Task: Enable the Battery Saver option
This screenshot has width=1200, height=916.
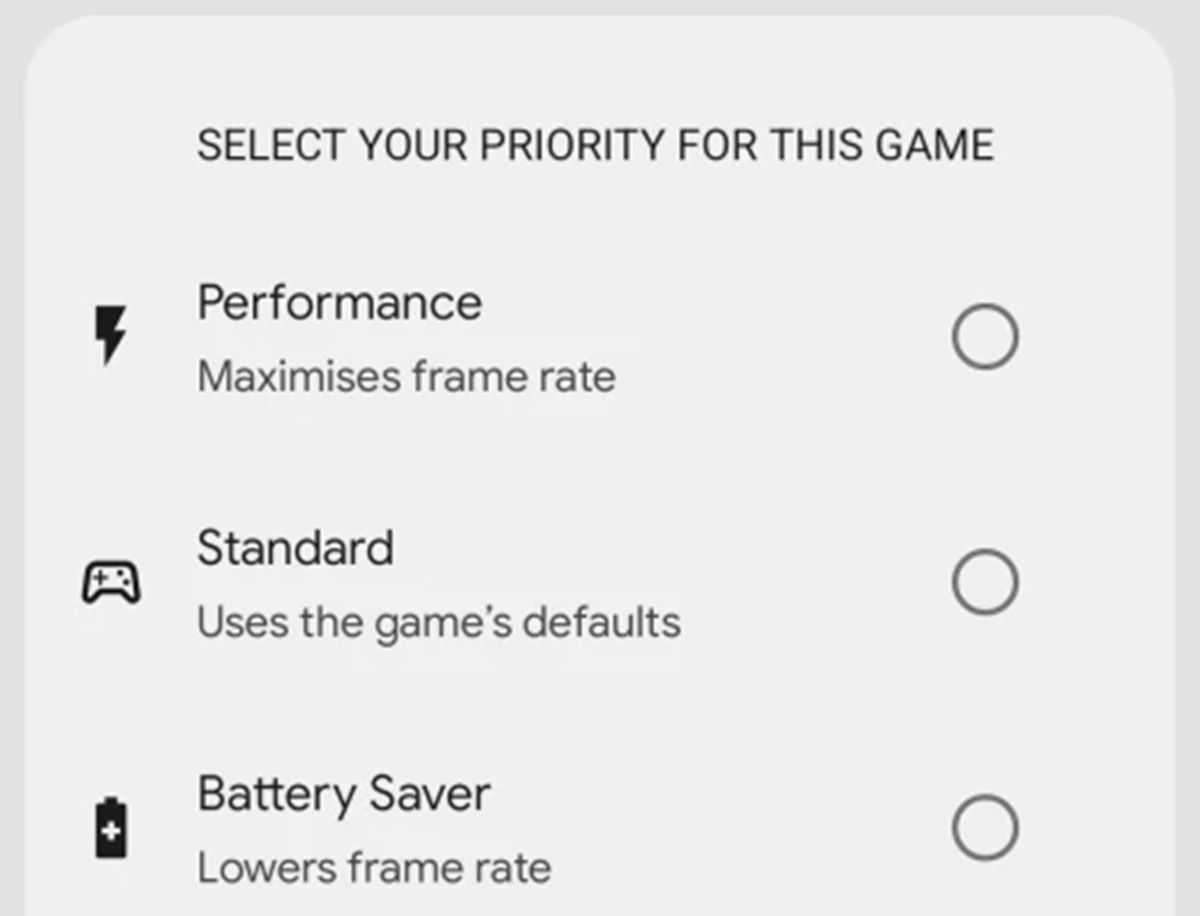Action: (985, 828)
